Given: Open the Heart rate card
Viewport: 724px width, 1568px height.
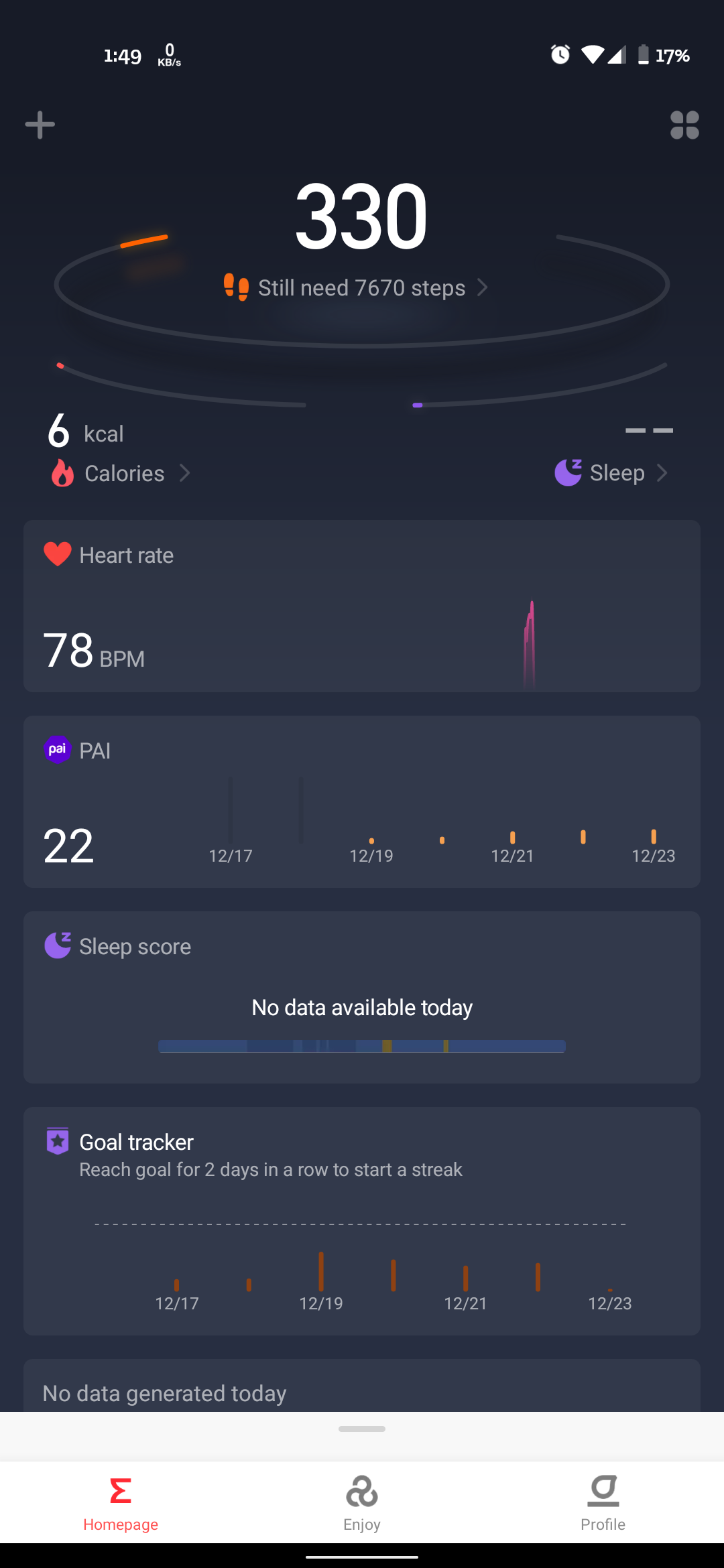Looking at the screenshot, I should pos(362,606).
